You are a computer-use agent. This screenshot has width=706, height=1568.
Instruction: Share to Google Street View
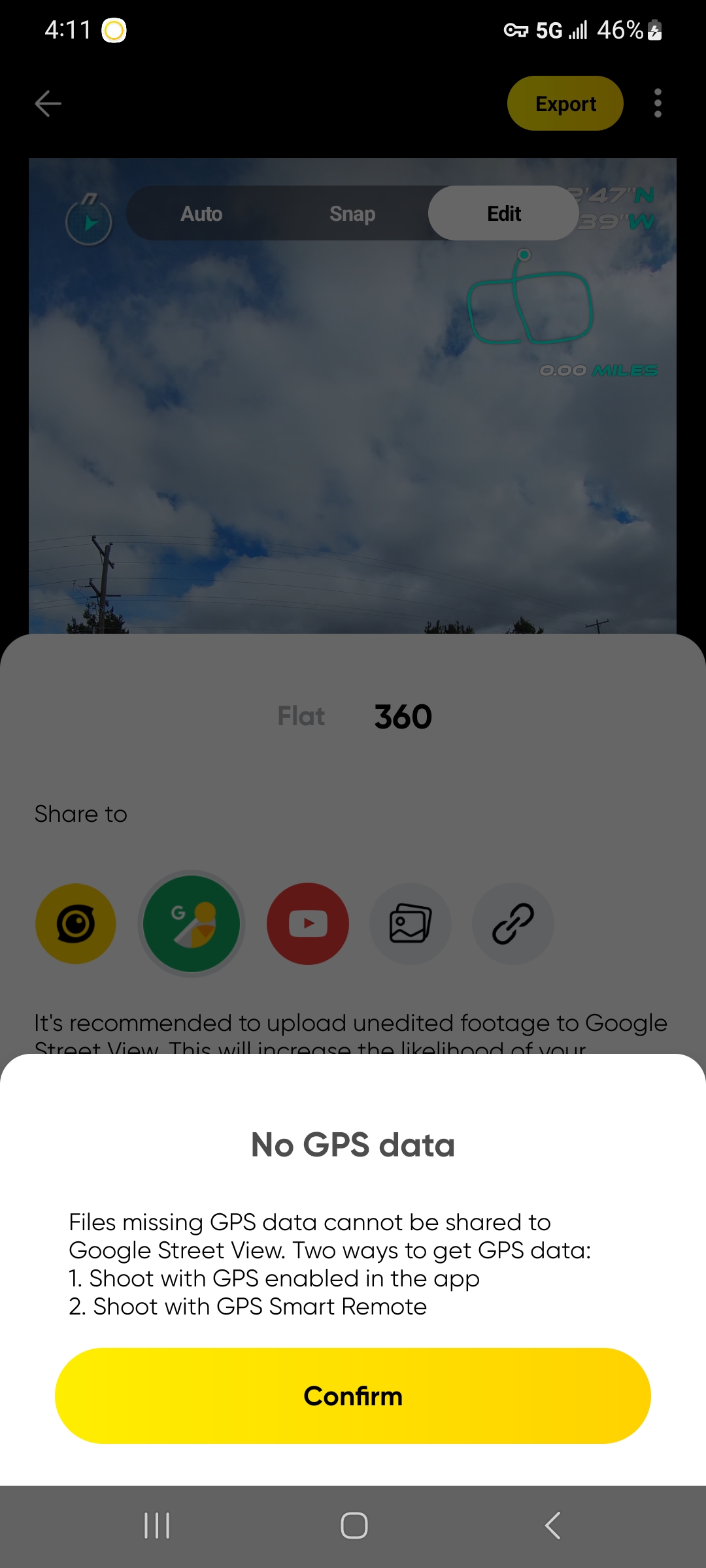(192, 924)
